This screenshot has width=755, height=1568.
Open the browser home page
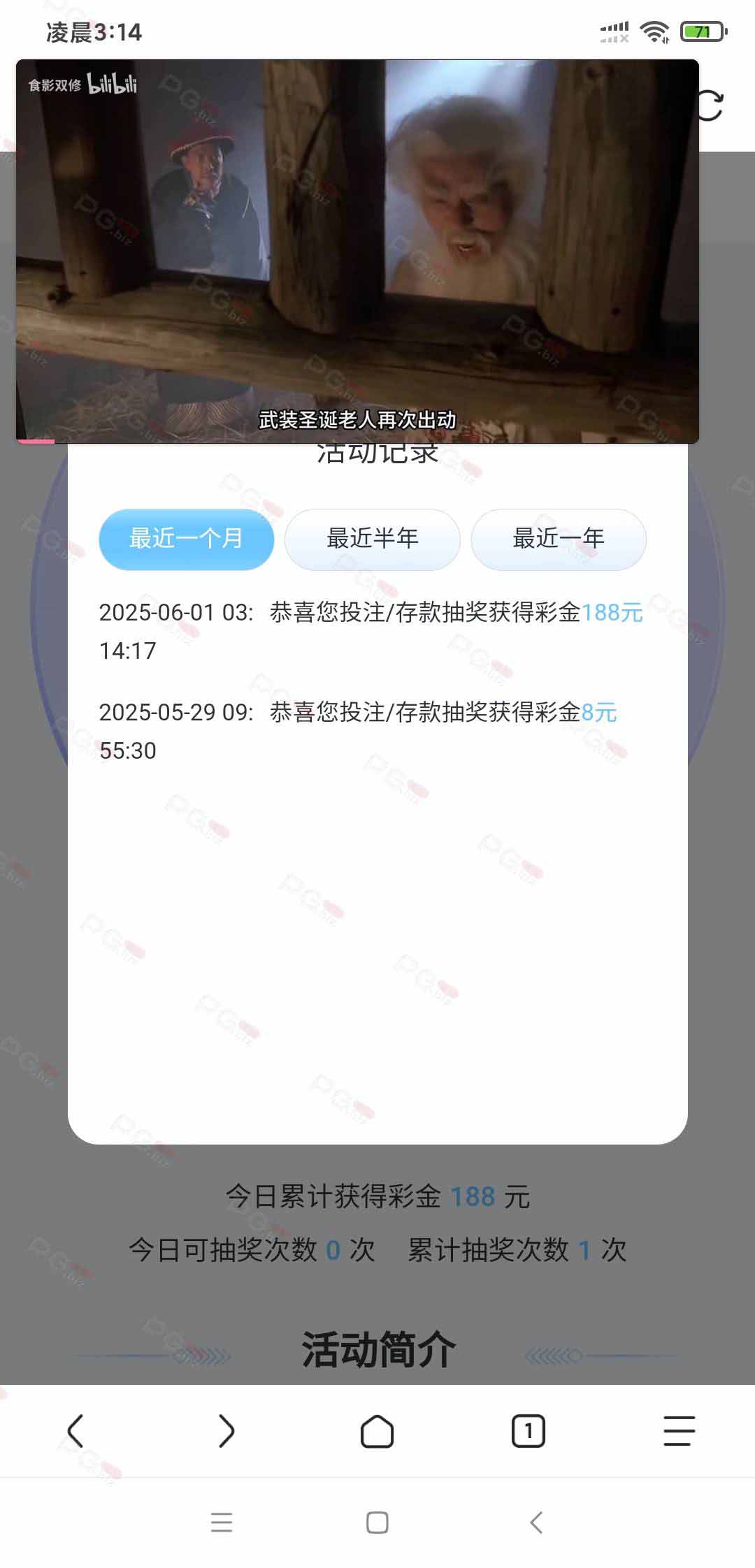click(377, 1430)
